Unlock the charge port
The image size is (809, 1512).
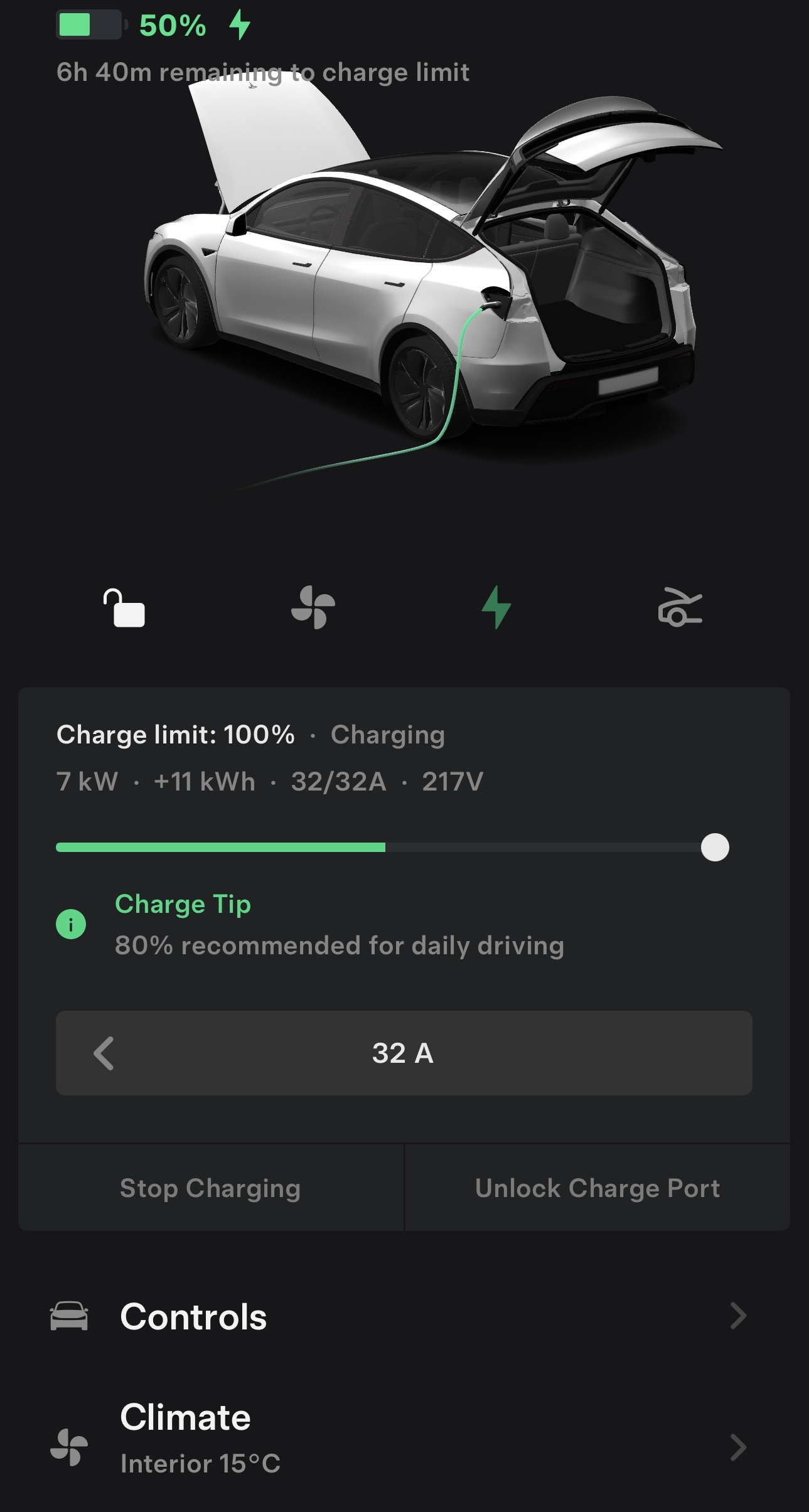point(597,1188)
